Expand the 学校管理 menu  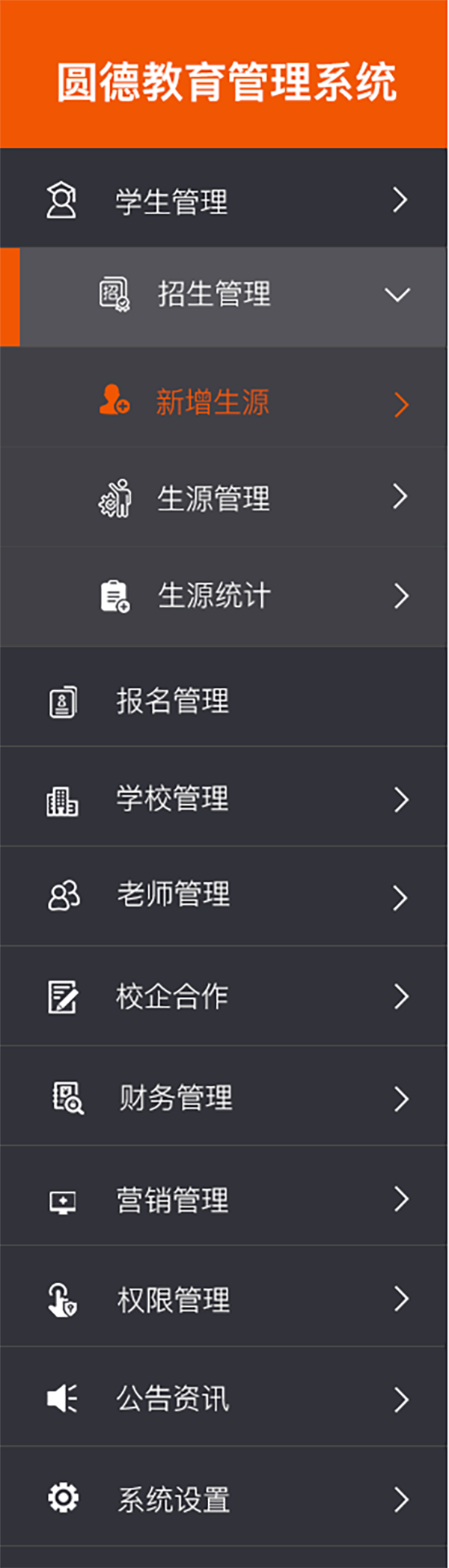click(173, 799)
